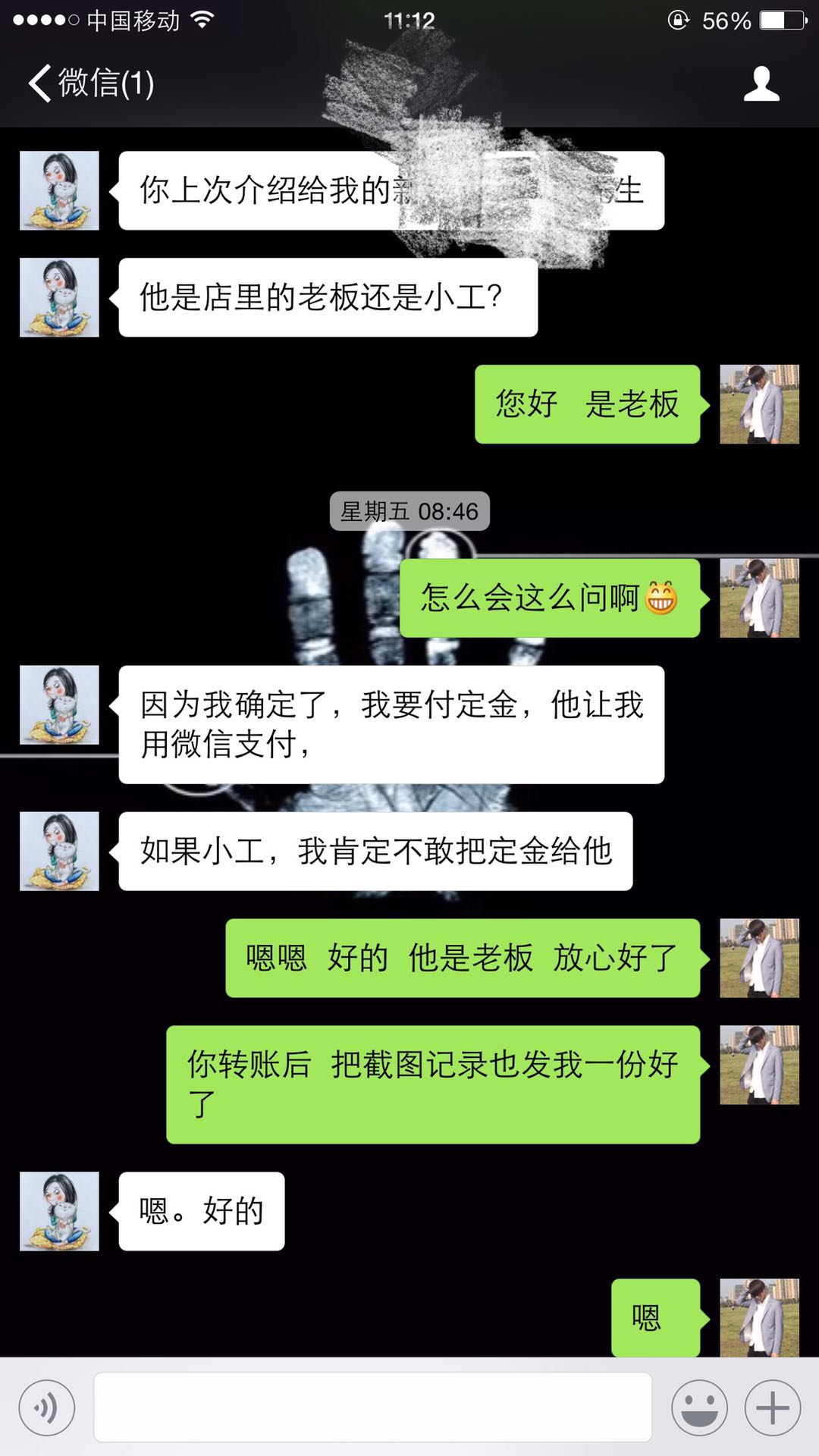Open contact avatar beside 他是店里的老板还是小工
This screenshot has width=819, height=1456.
tap(59, 297)
